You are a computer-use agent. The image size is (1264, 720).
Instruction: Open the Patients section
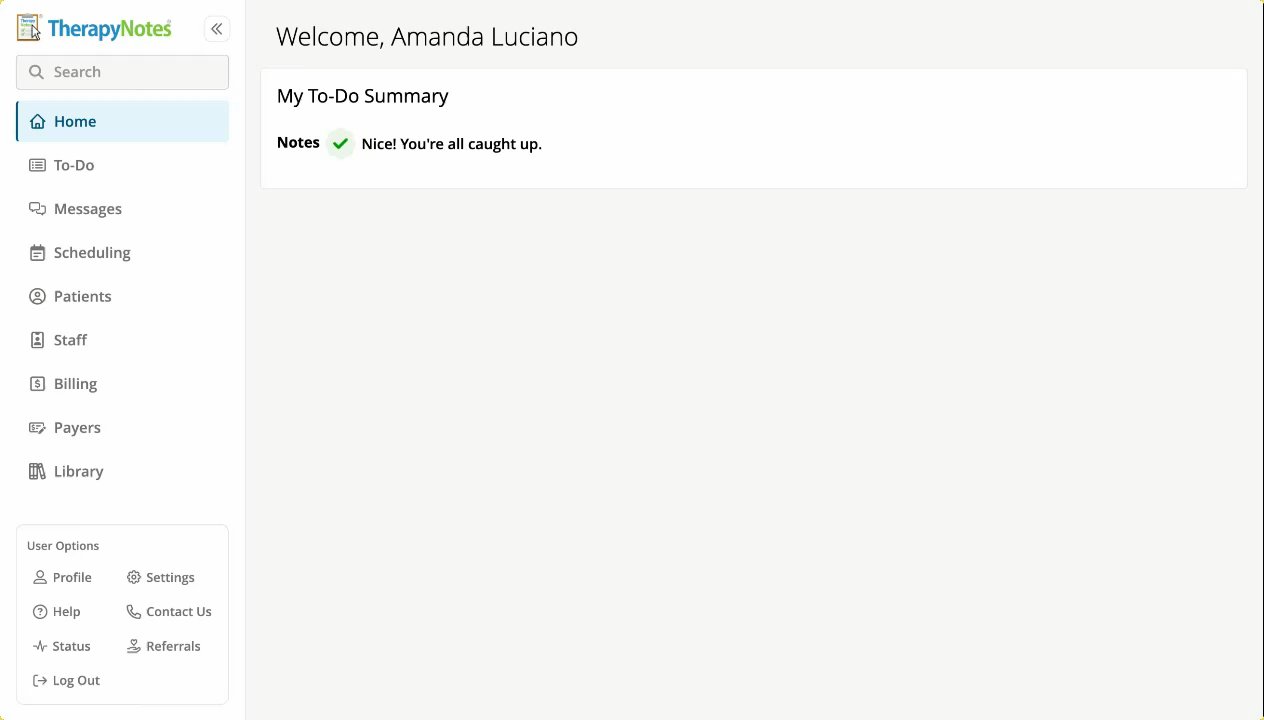[x=82, y=297]
